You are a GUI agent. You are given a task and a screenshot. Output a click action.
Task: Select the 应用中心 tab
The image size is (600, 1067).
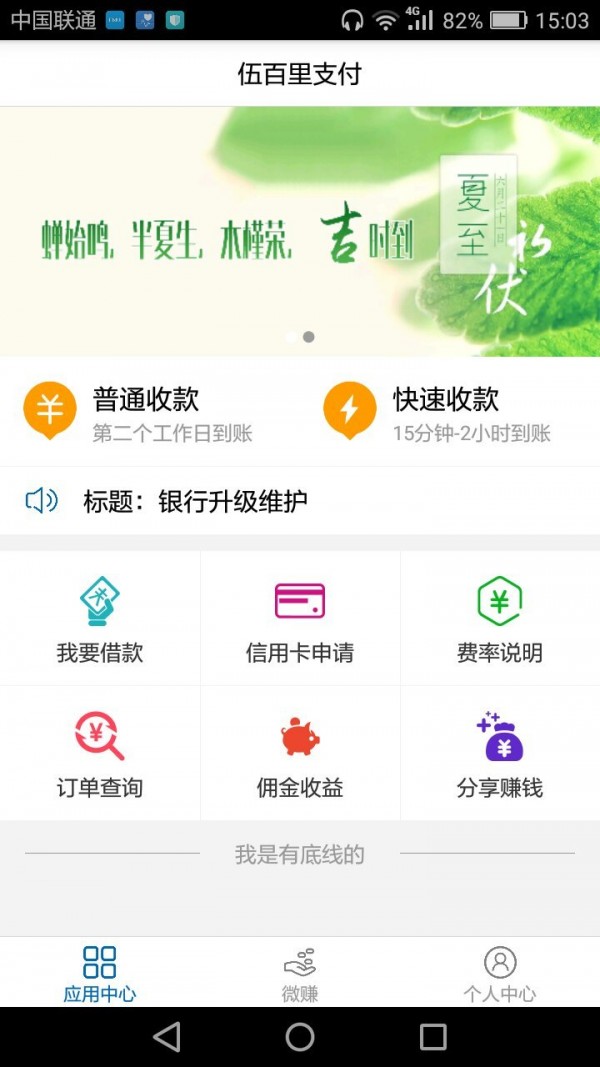pyautogui.click(x=100, y=973)
